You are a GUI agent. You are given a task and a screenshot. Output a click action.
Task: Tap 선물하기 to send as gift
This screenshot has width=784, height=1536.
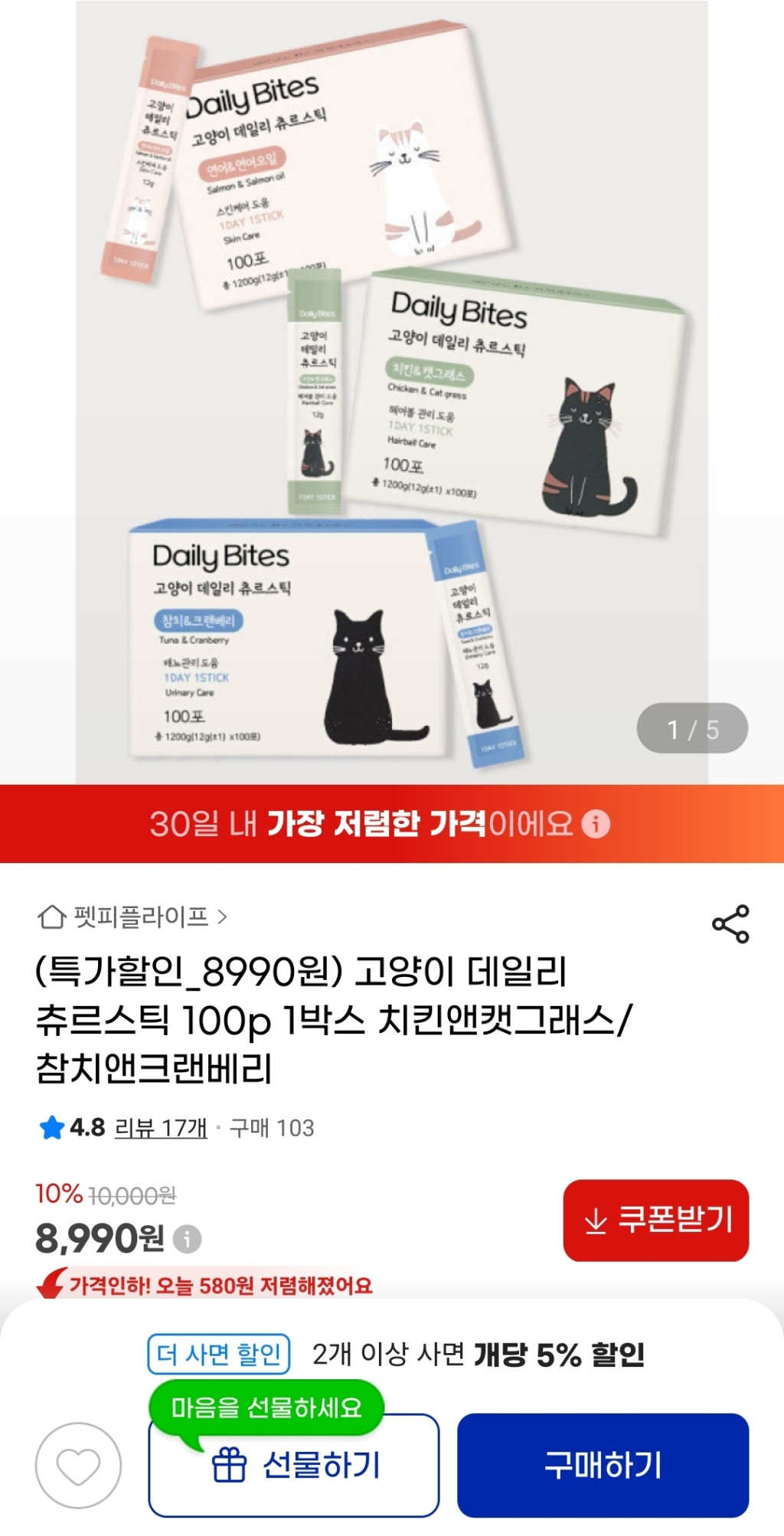click(x=294, y=1466)
